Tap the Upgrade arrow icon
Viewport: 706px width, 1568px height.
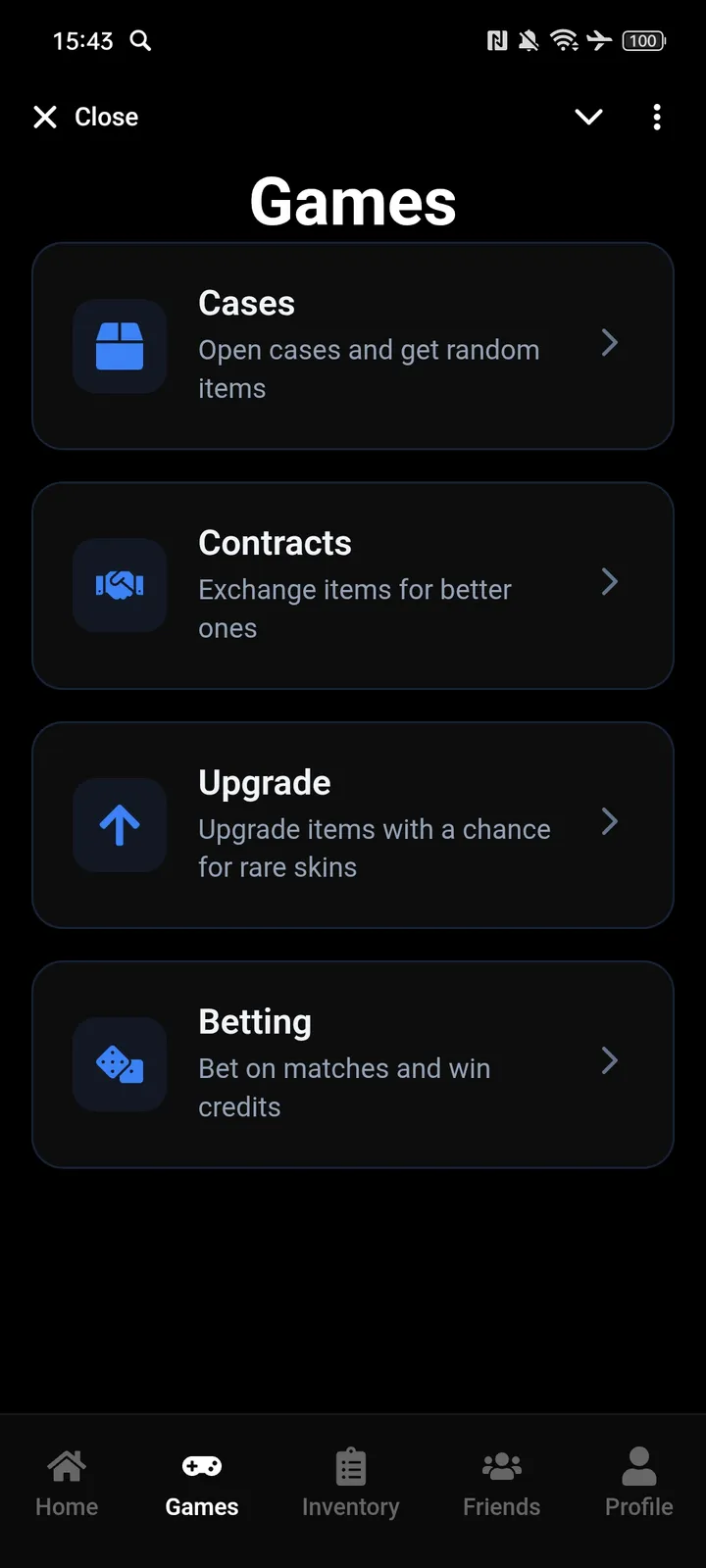(x=119, y=825)
